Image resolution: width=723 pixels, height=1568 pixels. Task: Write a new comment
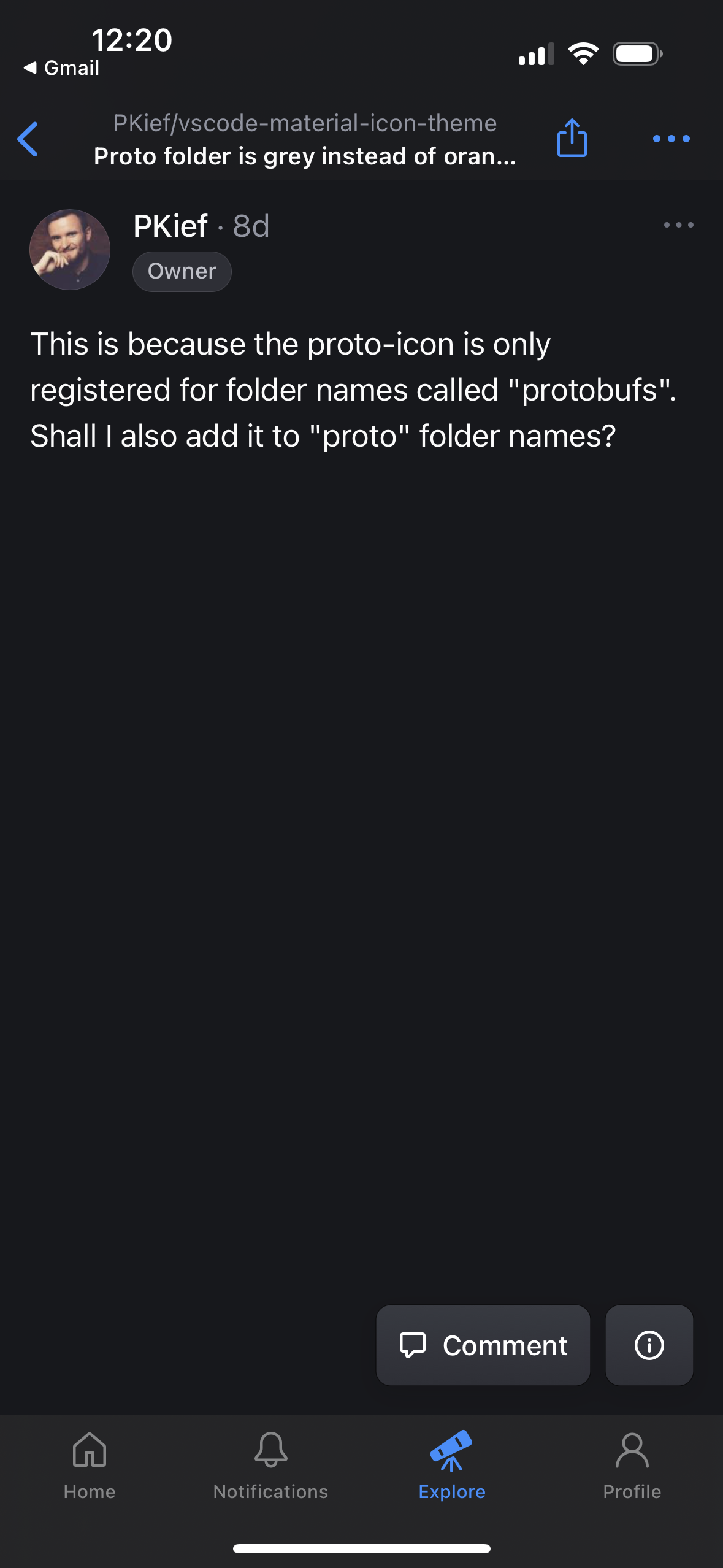point(483,1345)
